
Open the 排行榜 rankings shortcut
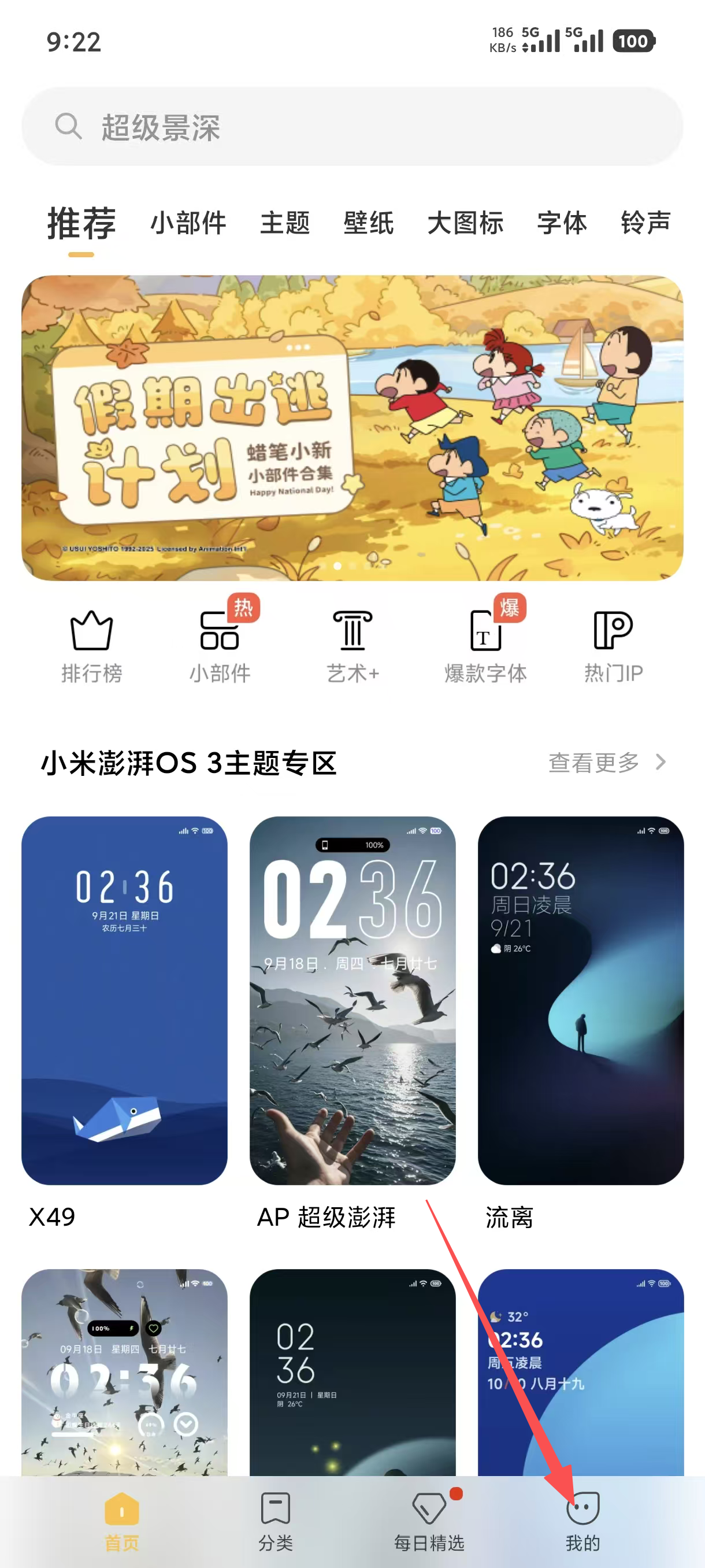(x=92, y=646)
